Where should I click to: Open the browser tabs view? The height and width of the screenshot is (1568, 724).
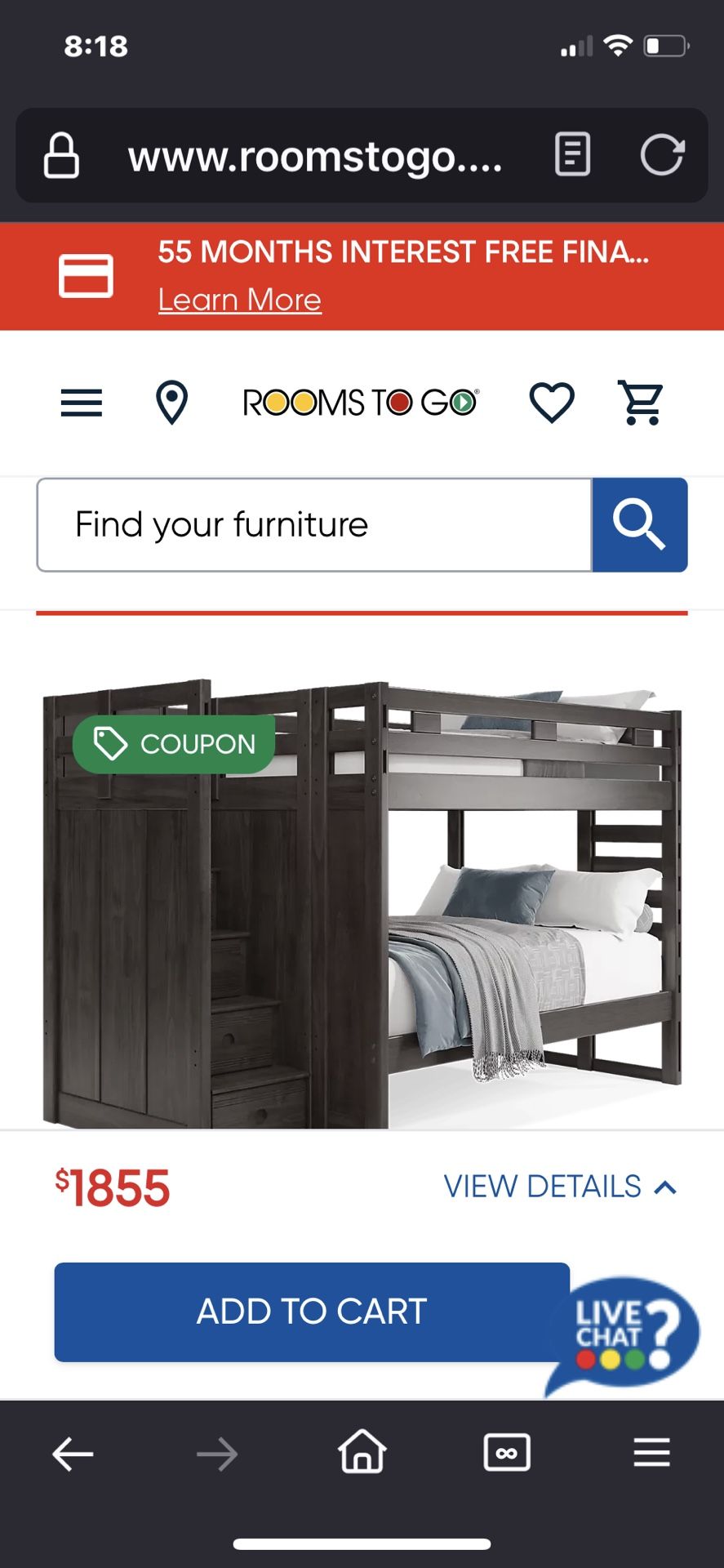coord(507,1454)
